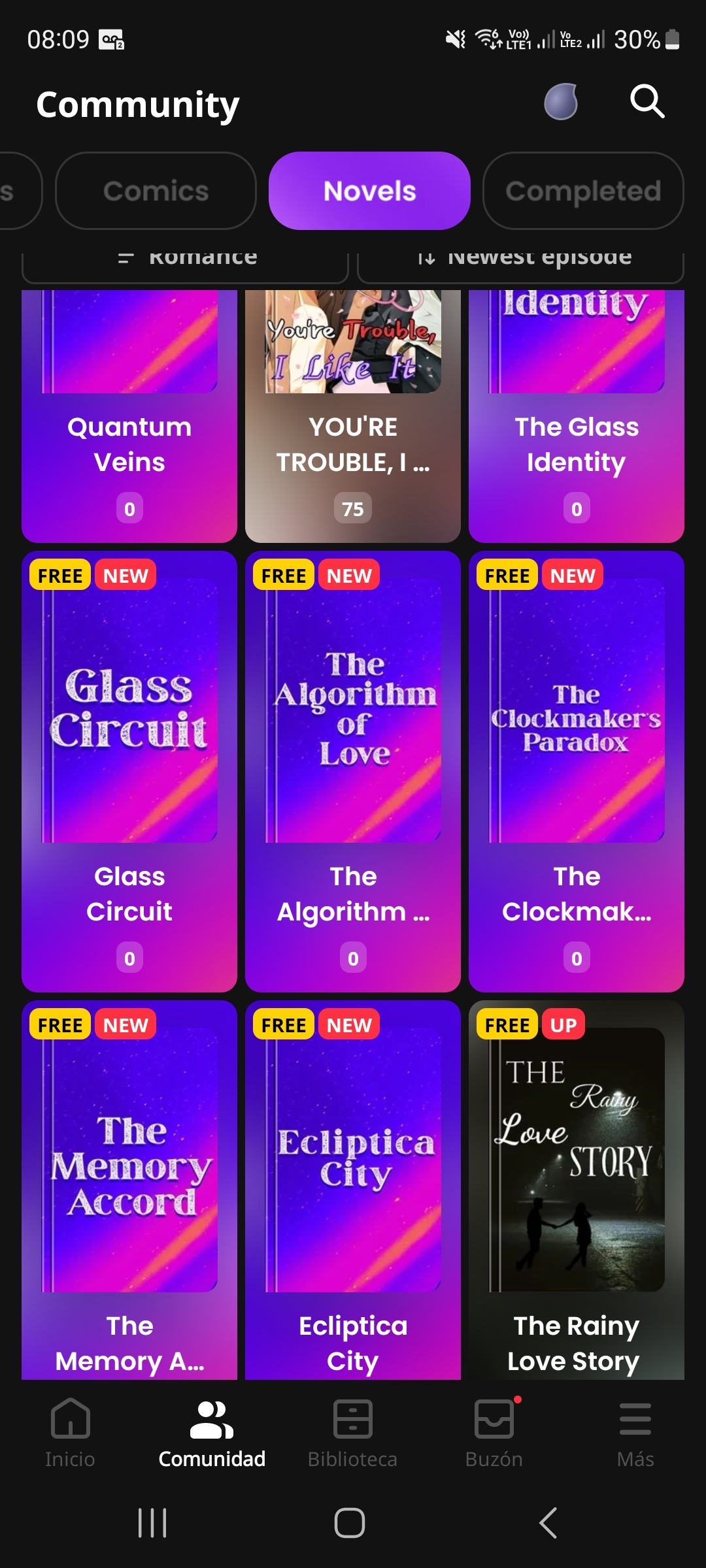
Task: Switch to the Biblioteca tab
Action: pos(352,1432)
